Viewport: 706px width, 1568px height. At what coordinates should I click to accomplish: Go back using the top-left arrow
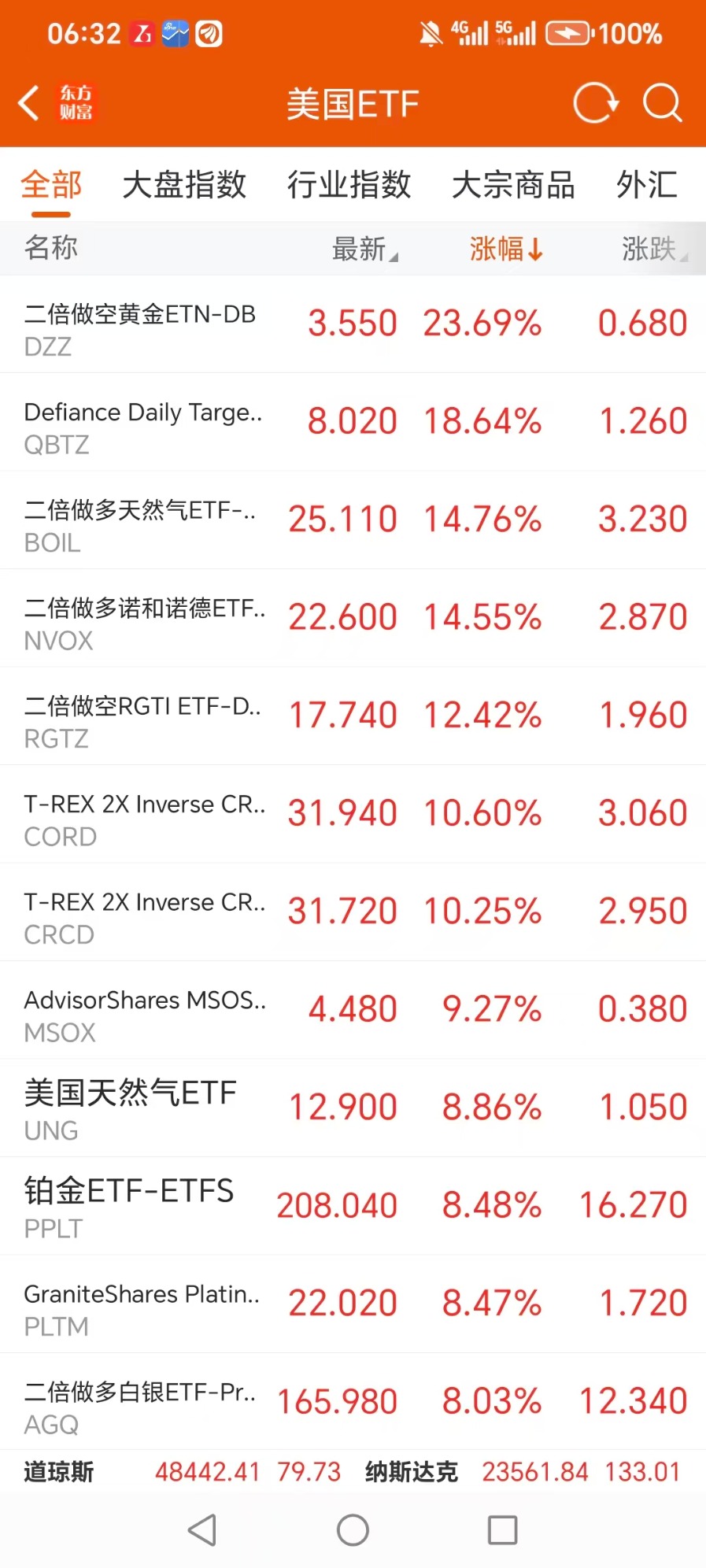30,103
